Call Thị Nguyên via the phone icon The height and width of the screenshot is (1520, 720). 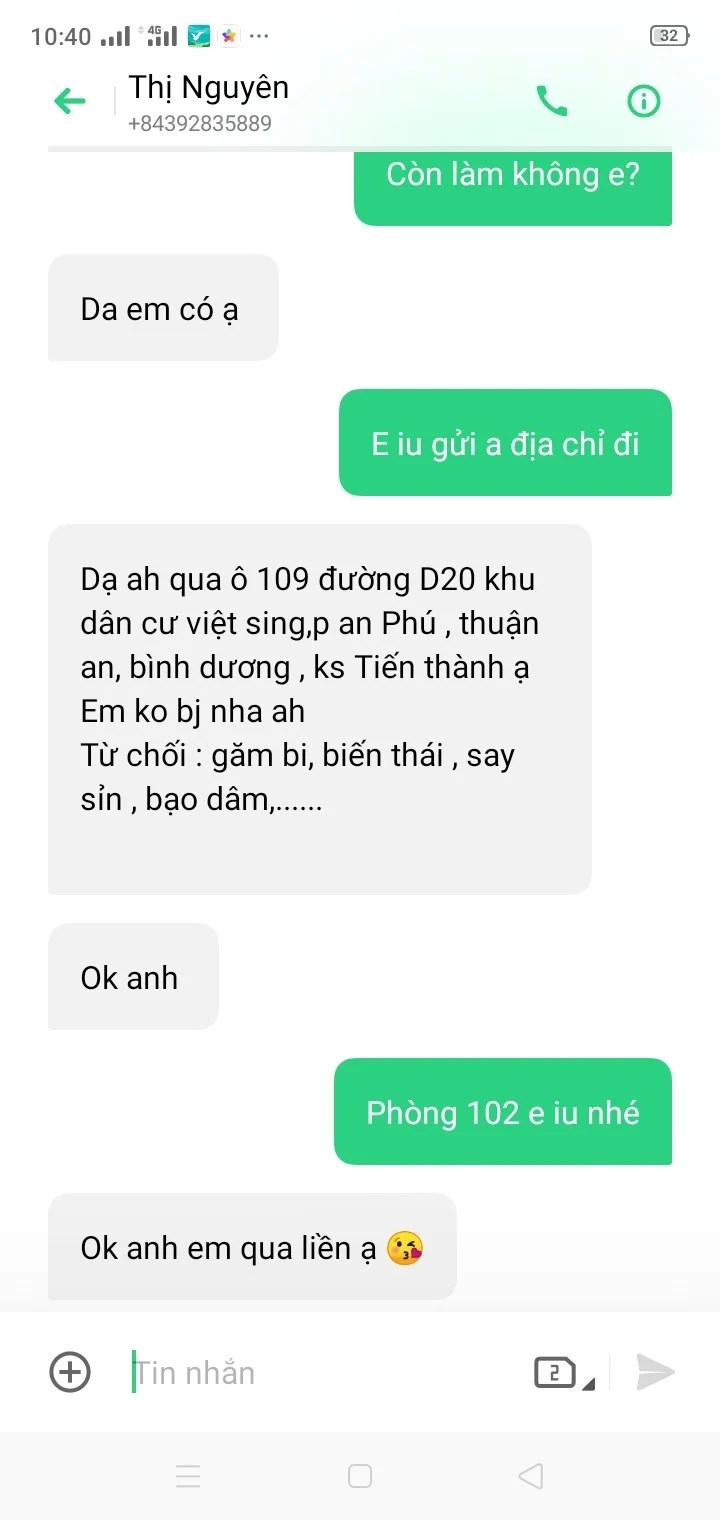tap(552, 101)
